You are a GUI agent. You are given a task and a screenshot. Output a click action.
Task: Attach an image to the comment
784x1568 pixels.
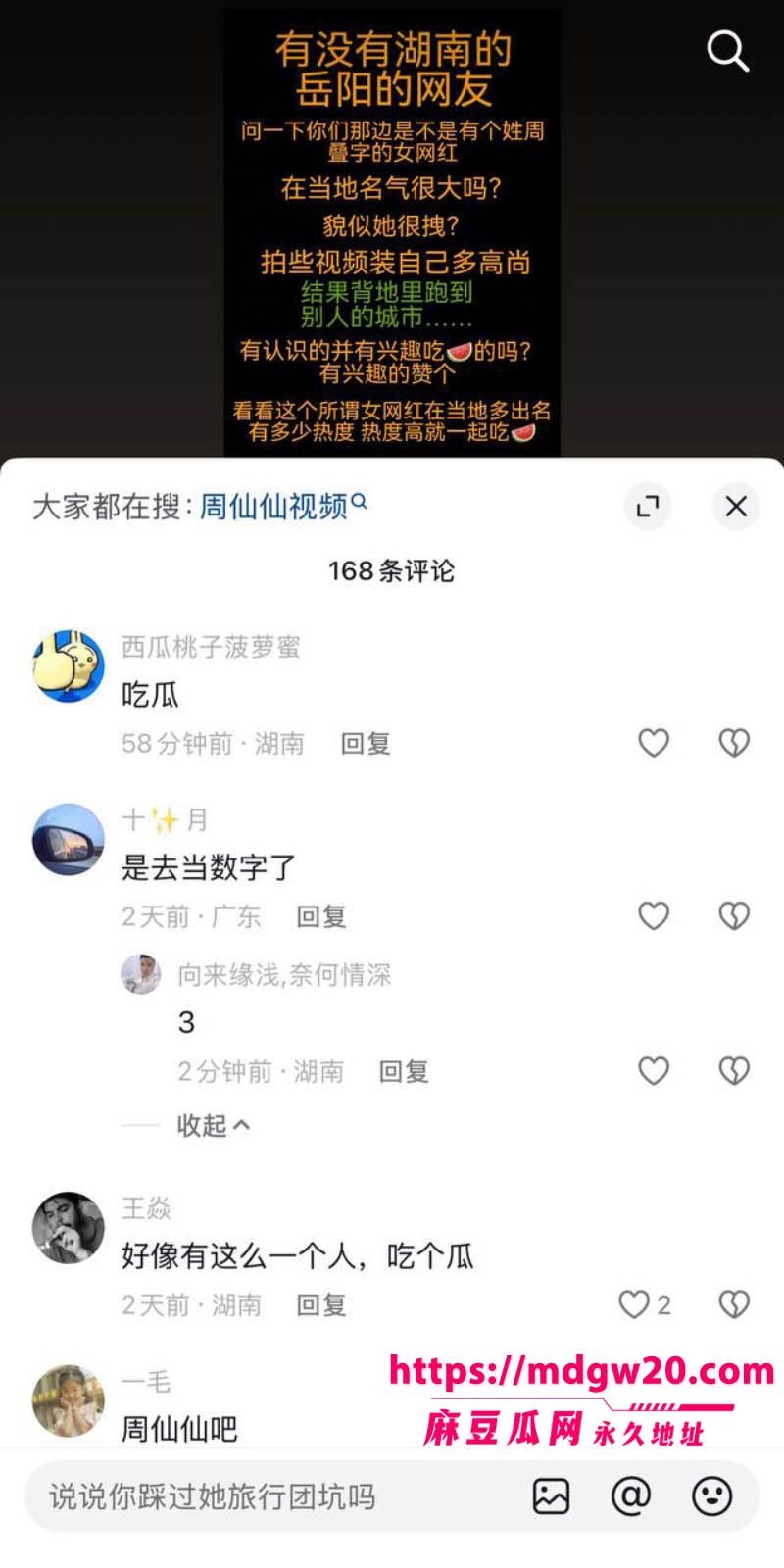pos(551,1495)
